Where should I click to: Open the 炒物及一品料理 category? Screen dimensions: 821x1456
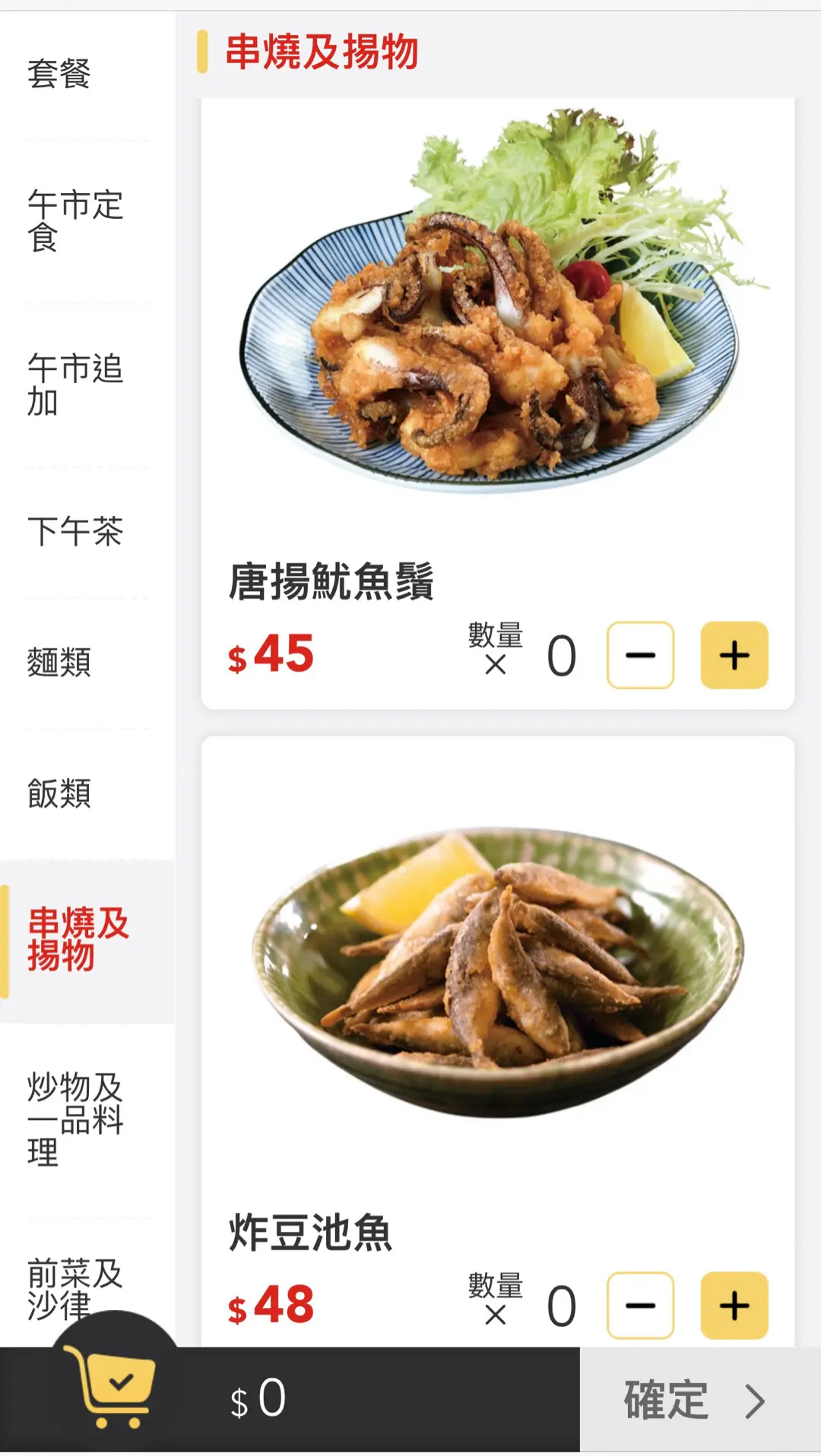(x=74, y=1119)
